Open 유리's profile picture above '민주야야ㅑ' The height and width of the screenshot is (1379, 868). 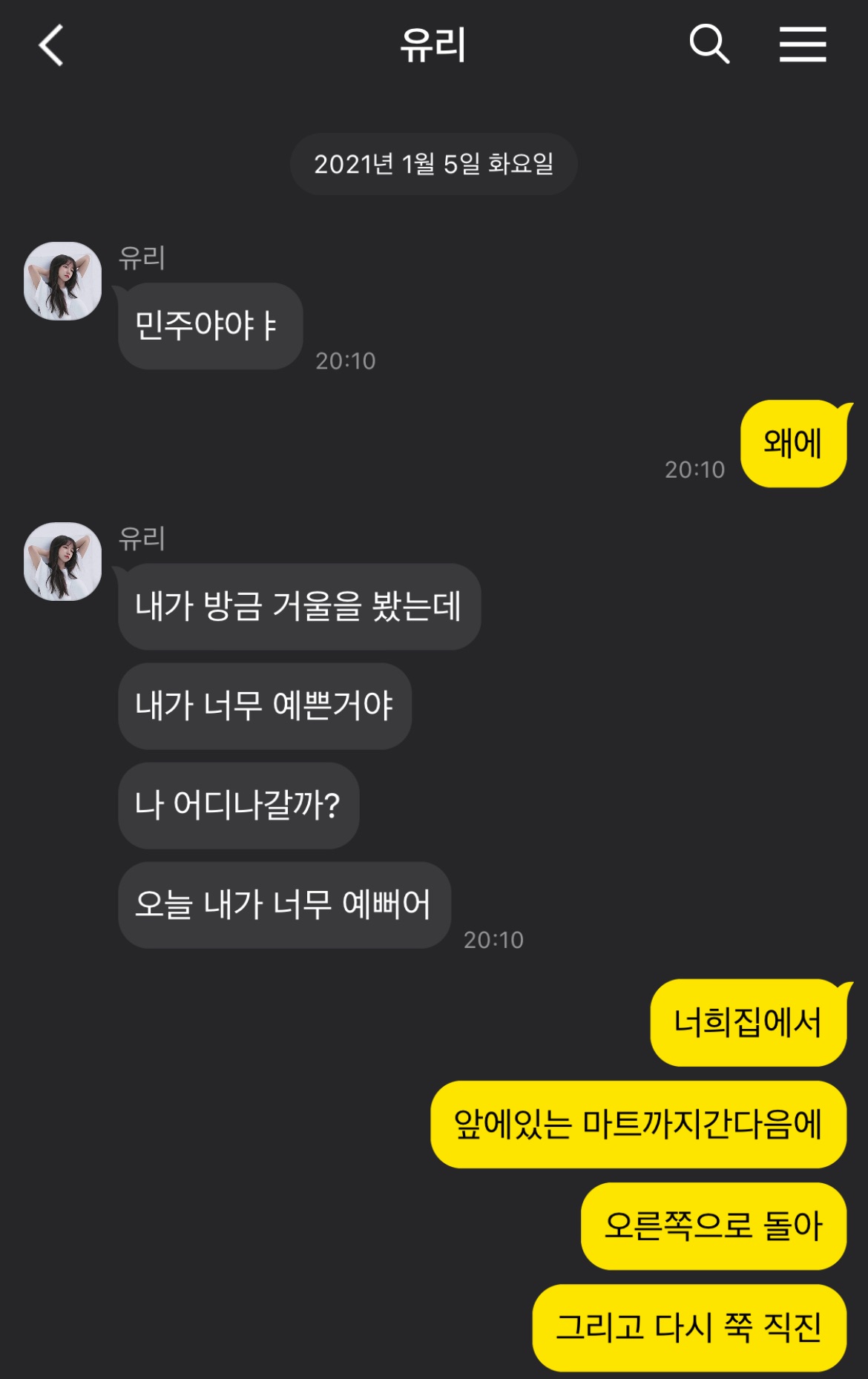tap(63, 281)
